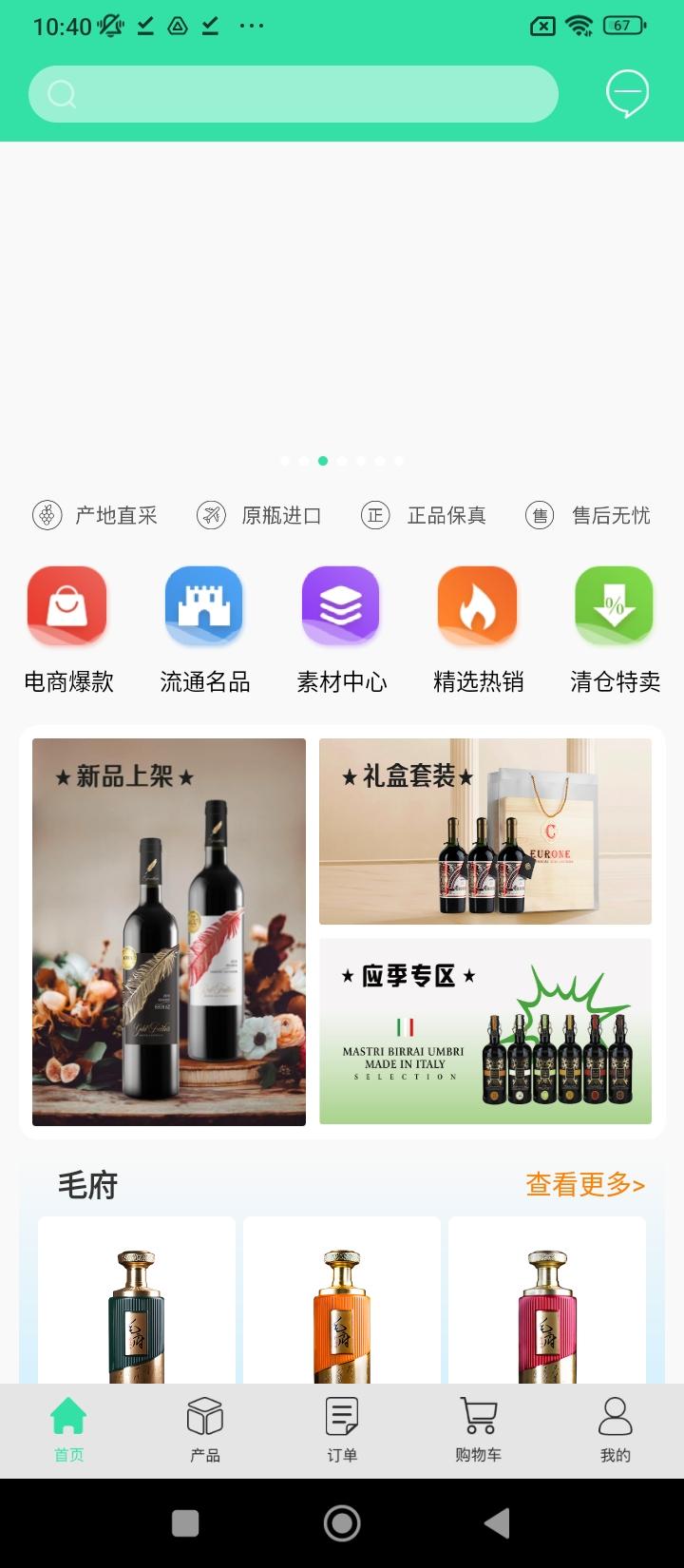Select the third carousel indicator dot

click(323, 461)
